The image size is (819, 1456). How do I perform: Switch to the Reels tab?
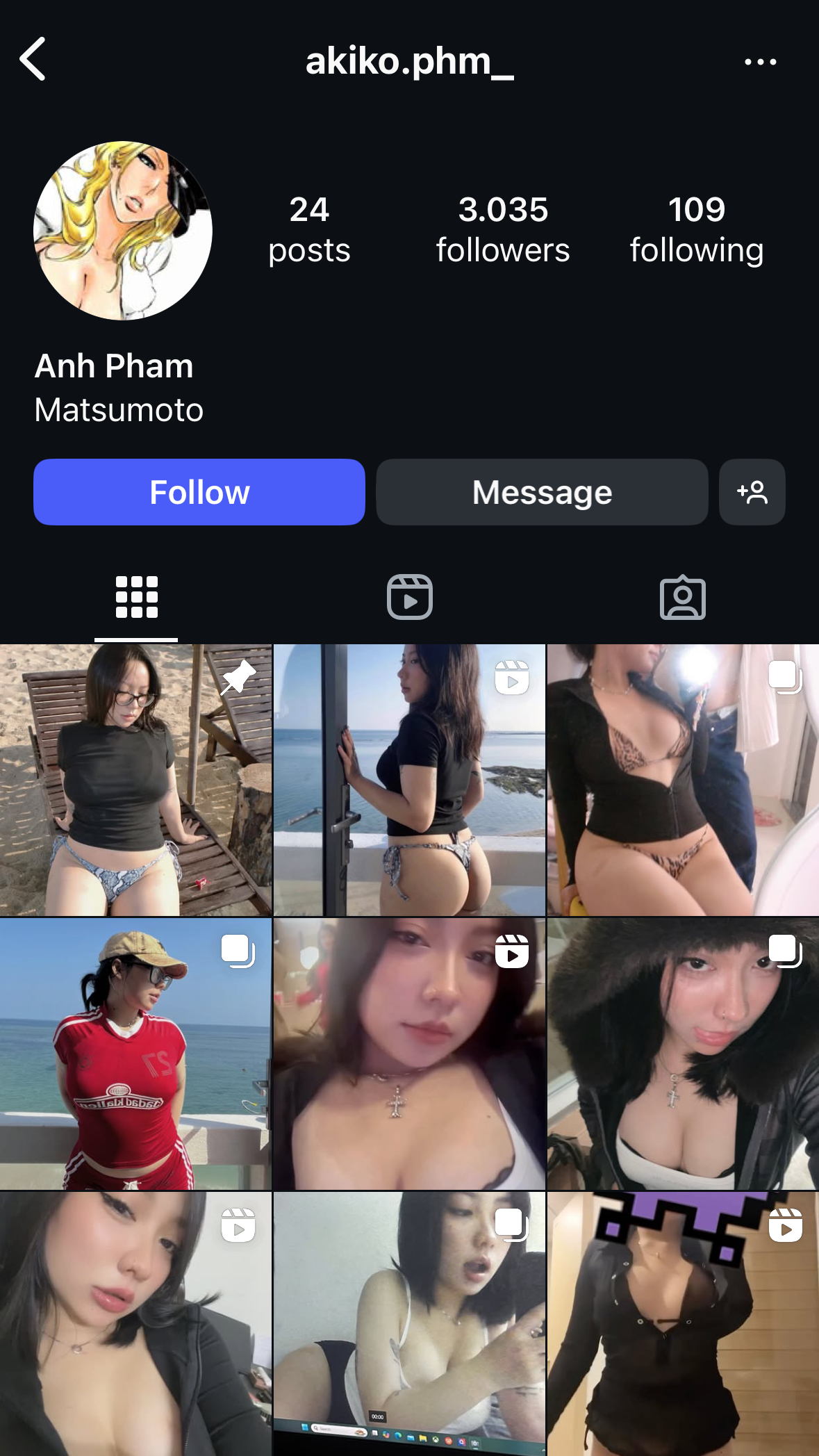[409, 597]
